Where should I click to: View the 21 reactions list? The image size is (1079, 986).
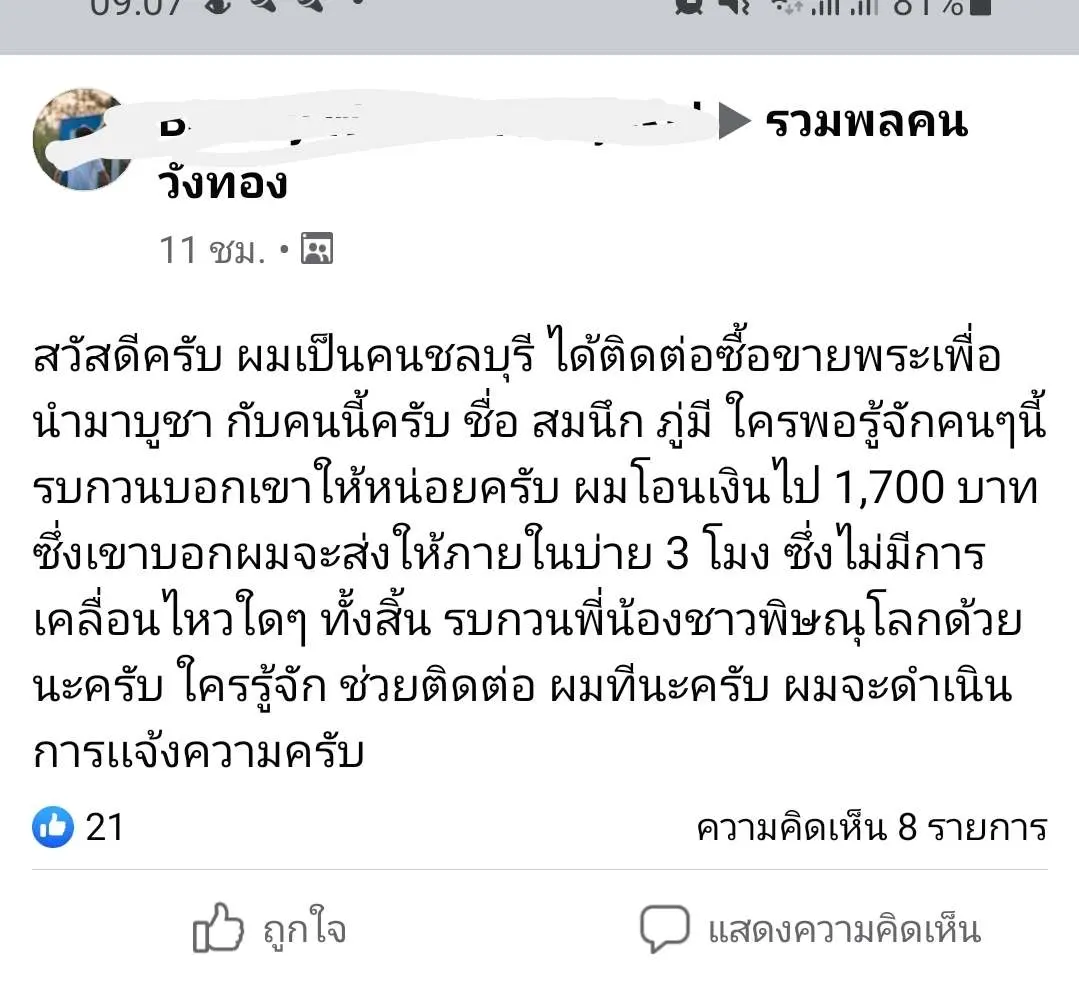[x=80, y=827]
